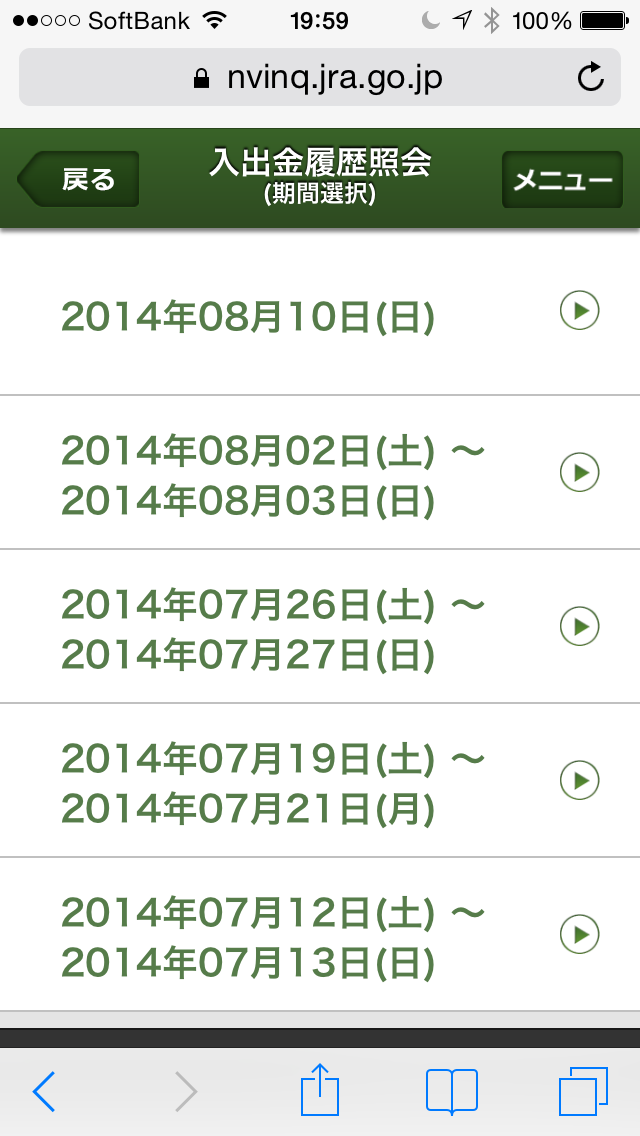Reload the page in Safari
640x1136 pixels.
tap(591, 77)
